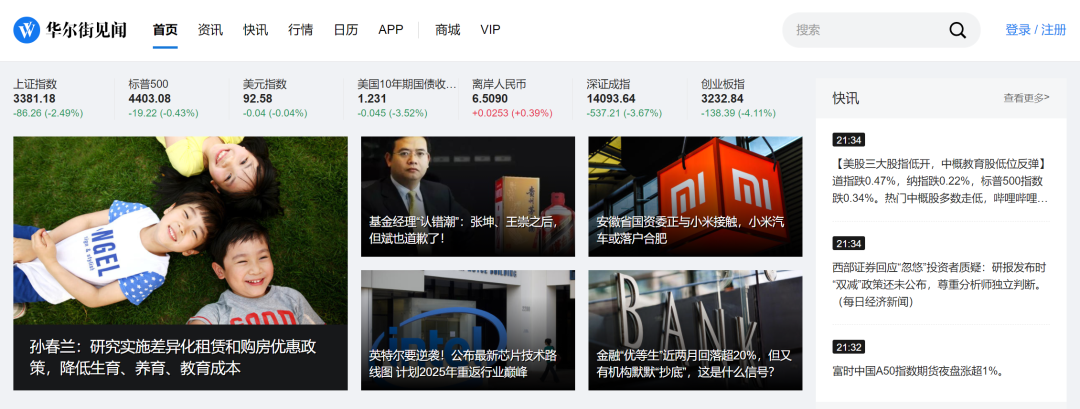Visit the 商城 section

click(447, 30)
